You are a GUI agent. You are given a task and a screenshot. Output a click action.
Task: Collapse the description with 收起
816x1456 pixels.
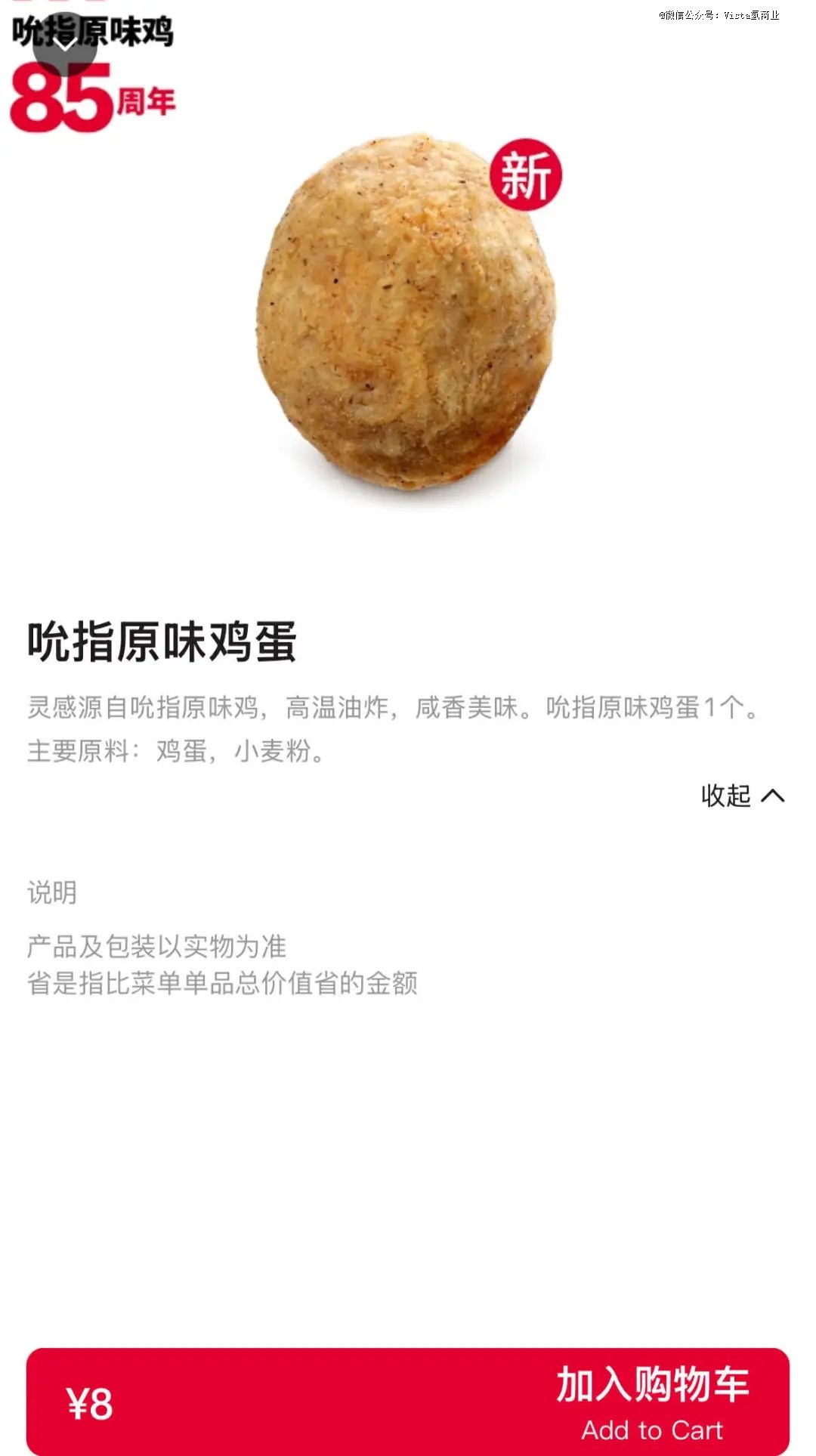(x=742, y=796)
